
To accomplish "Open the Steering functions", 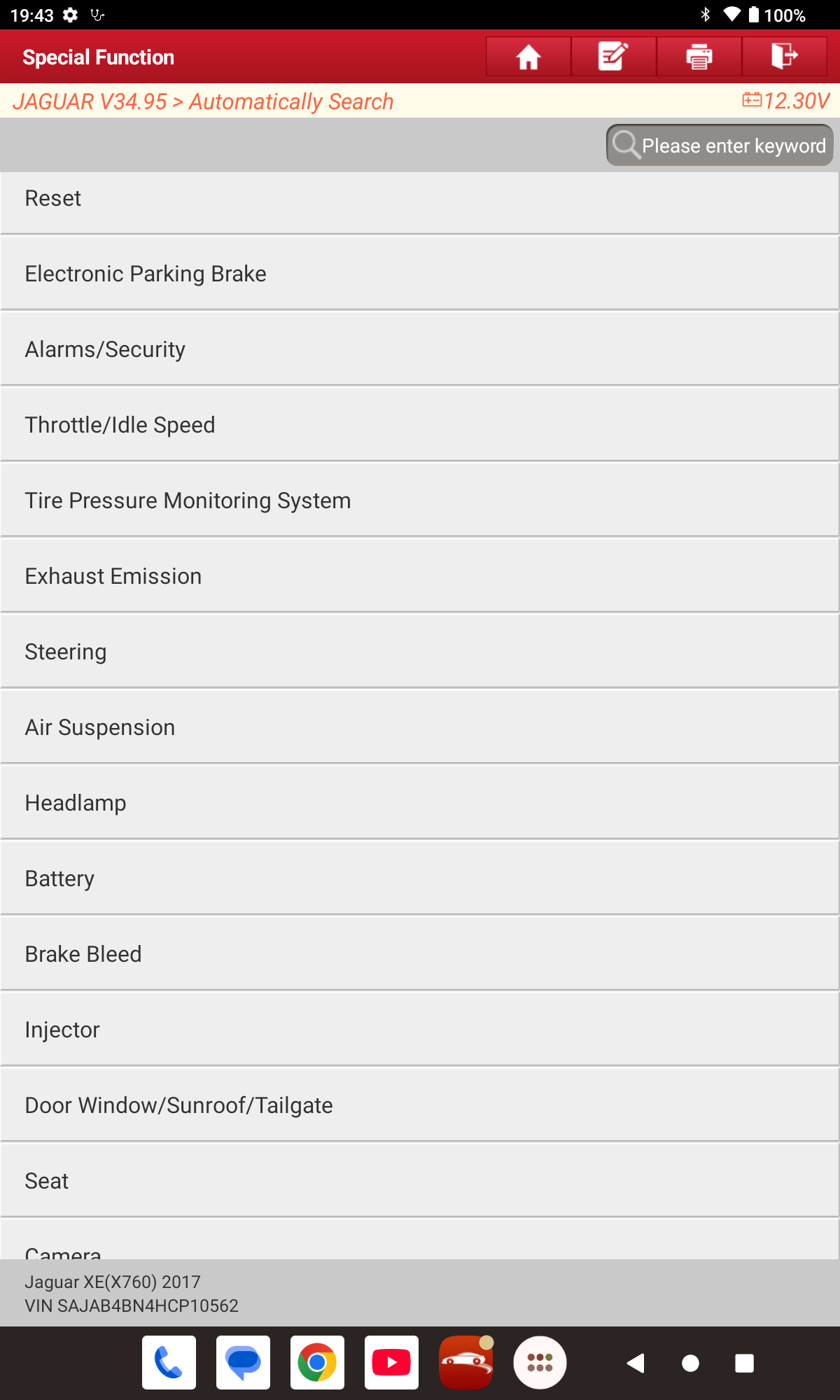I will 420,652.
